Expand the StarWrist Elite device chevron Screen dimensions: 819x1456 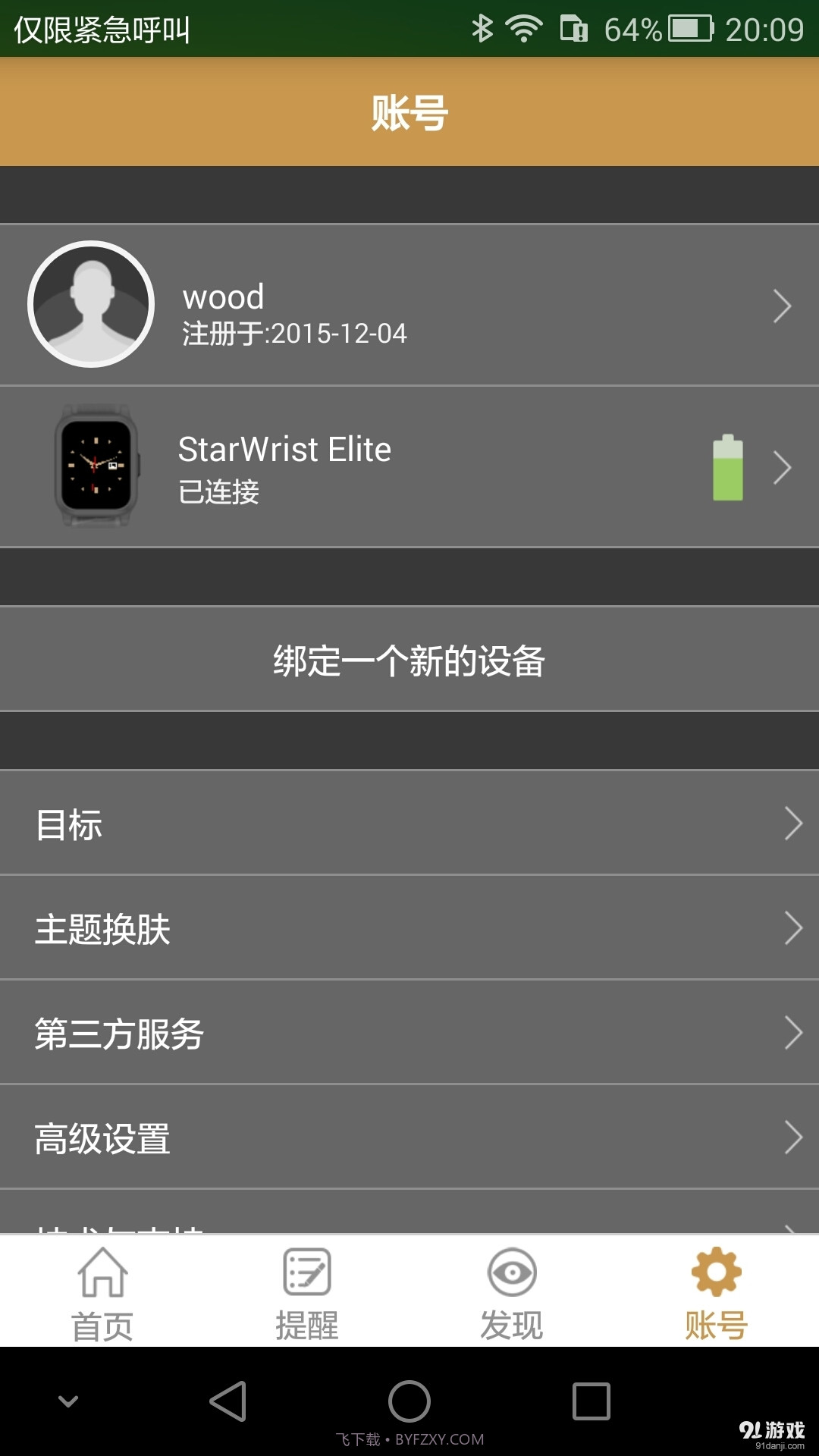pyautogui.click(x=784, y=467)
